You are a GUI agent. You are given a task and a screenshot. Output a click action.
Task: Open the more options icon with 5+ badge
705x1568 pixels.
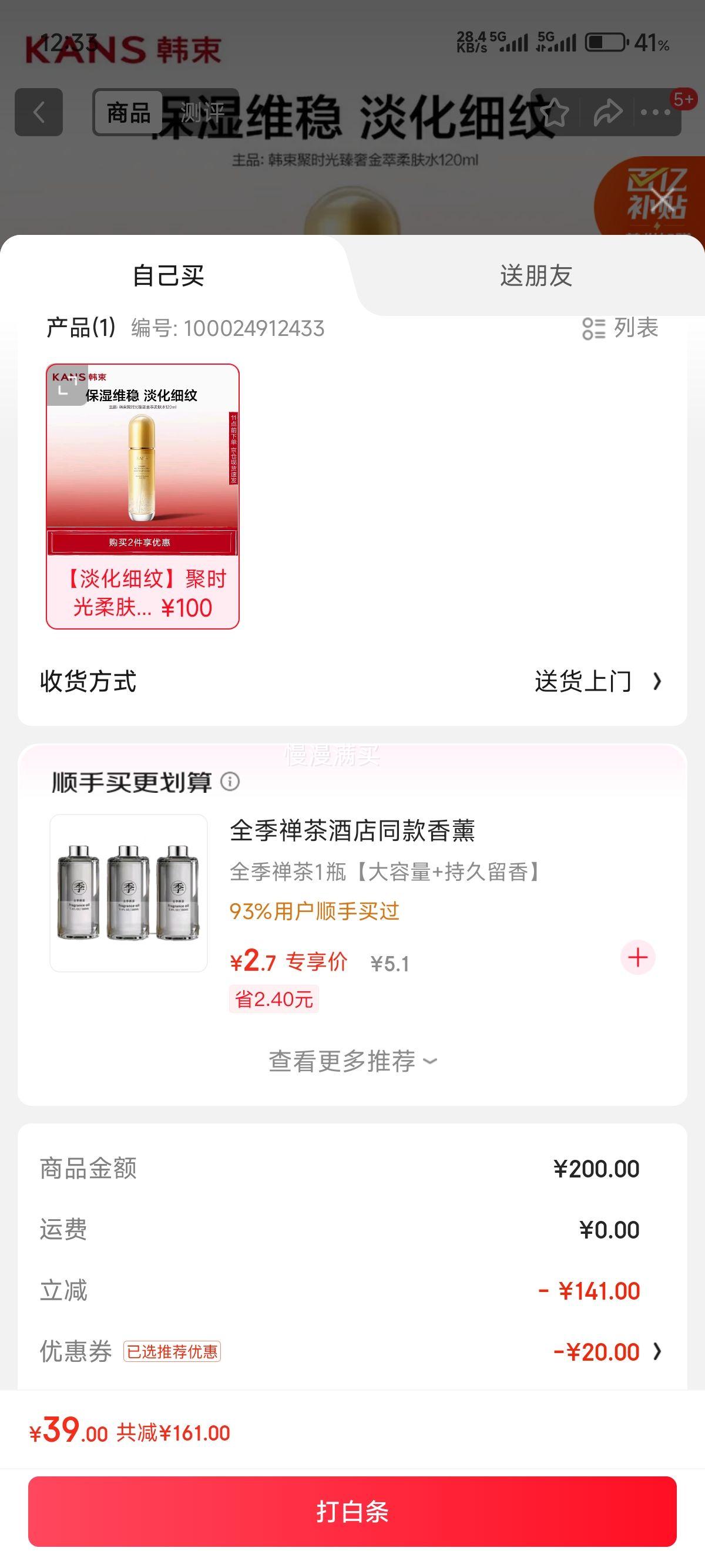coord(655,113)
